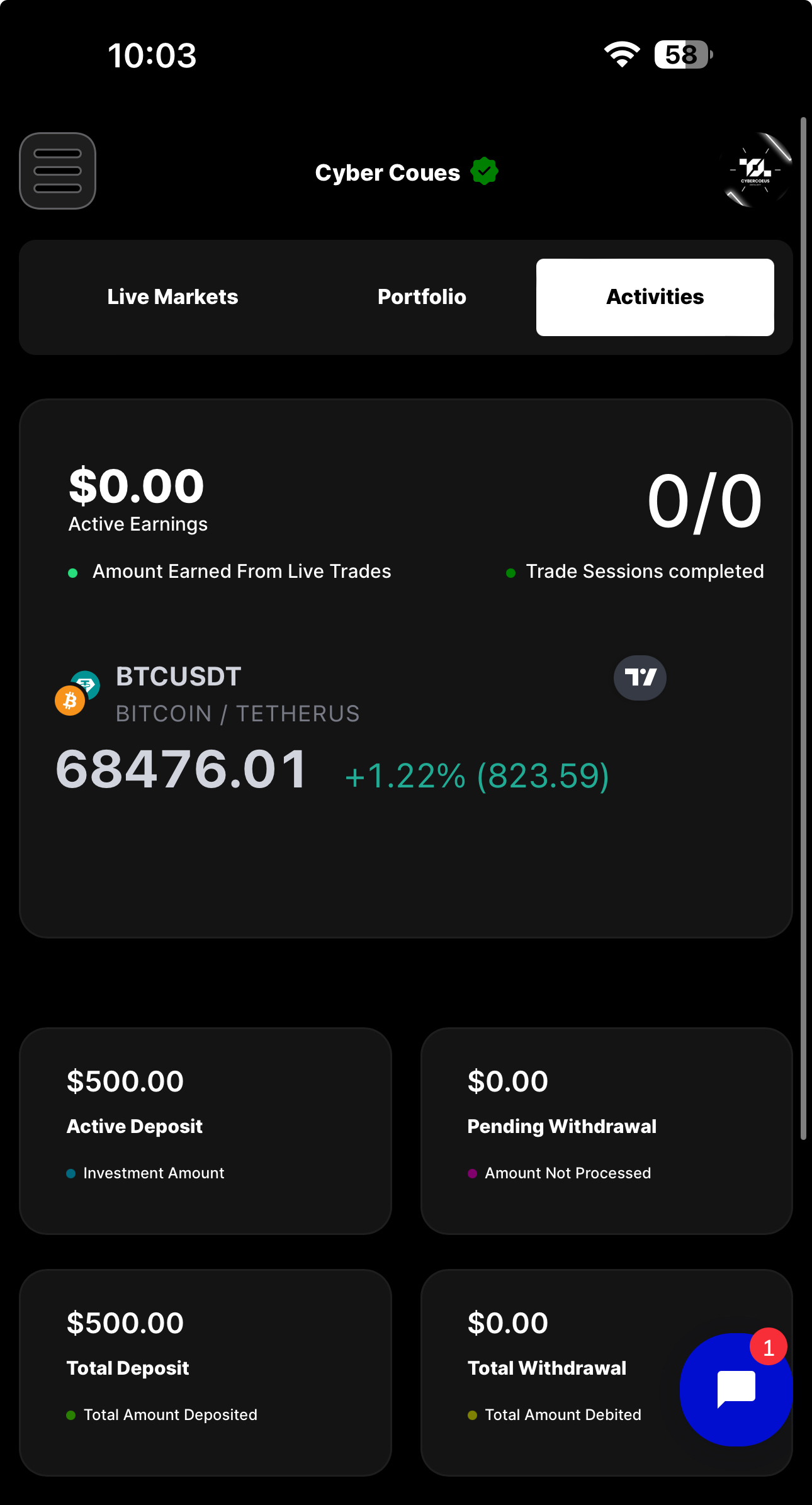Viewport: 812px width, 1505px height.
Task: Select the Activities tab
Action: 655,297
